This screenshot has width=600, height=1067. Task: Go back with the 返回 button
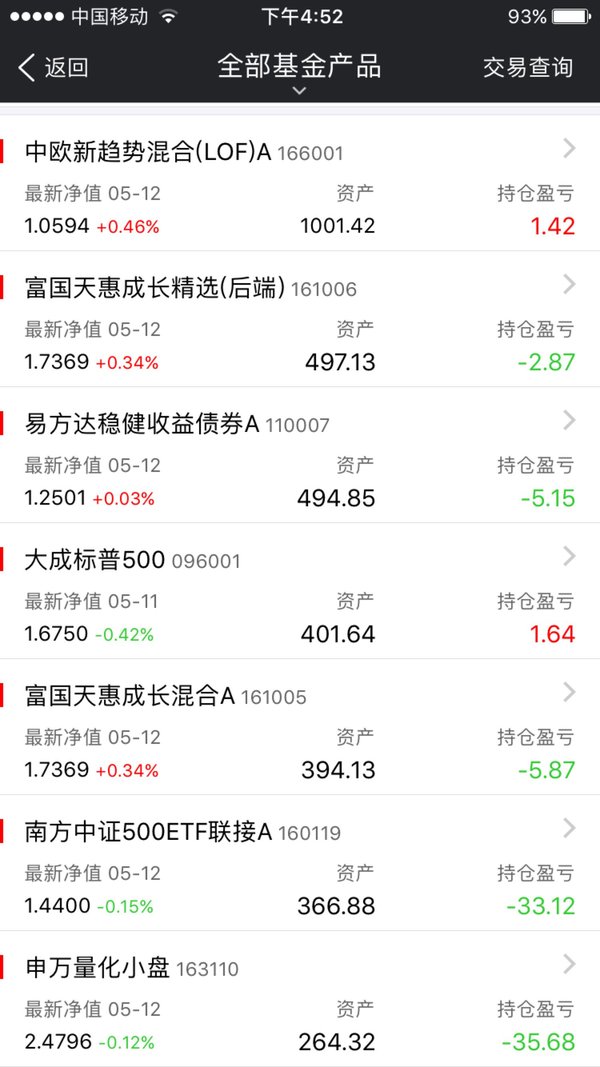coord(53,67)
